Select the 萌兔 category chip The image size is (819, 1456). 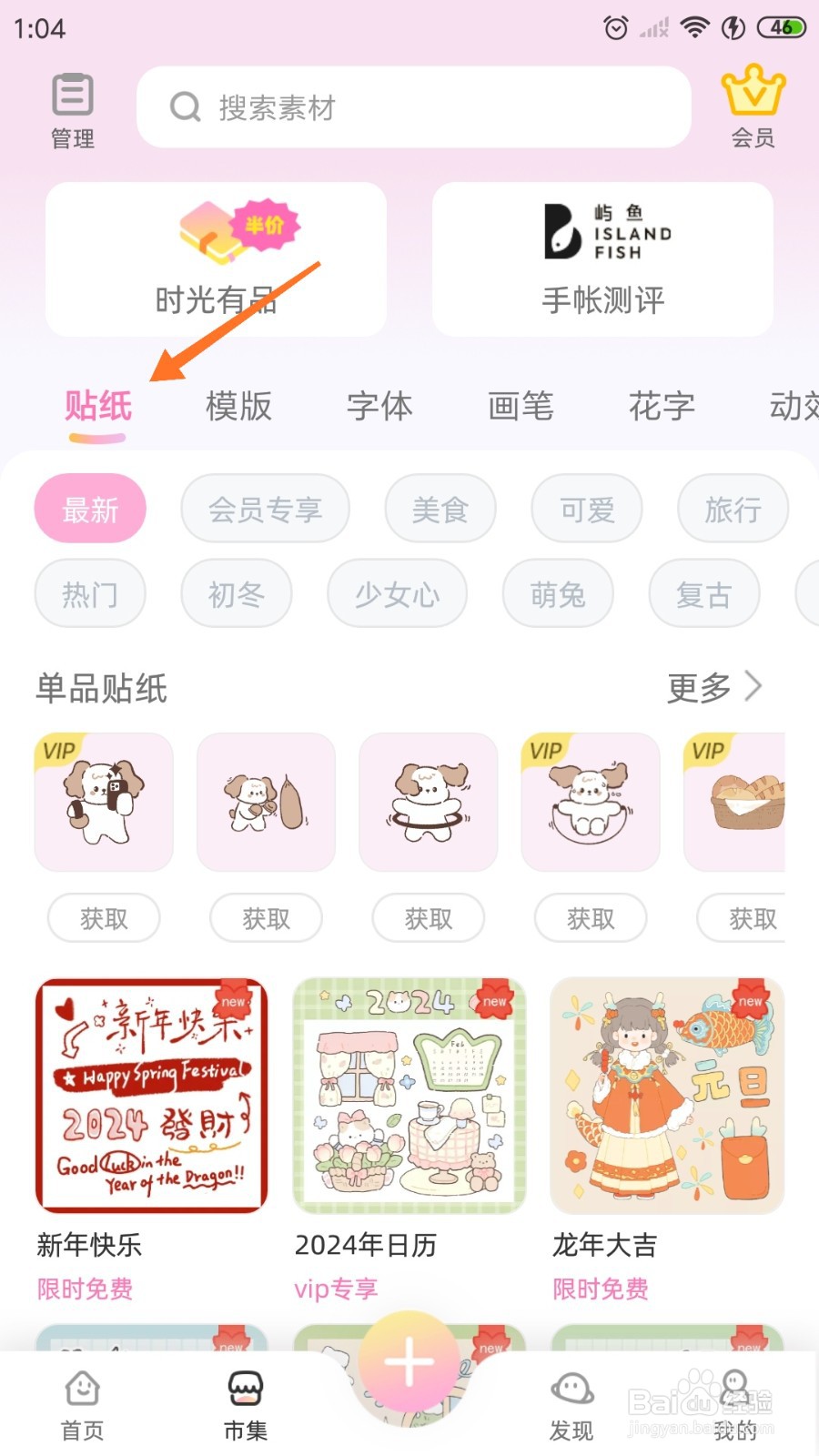(558, 593)
